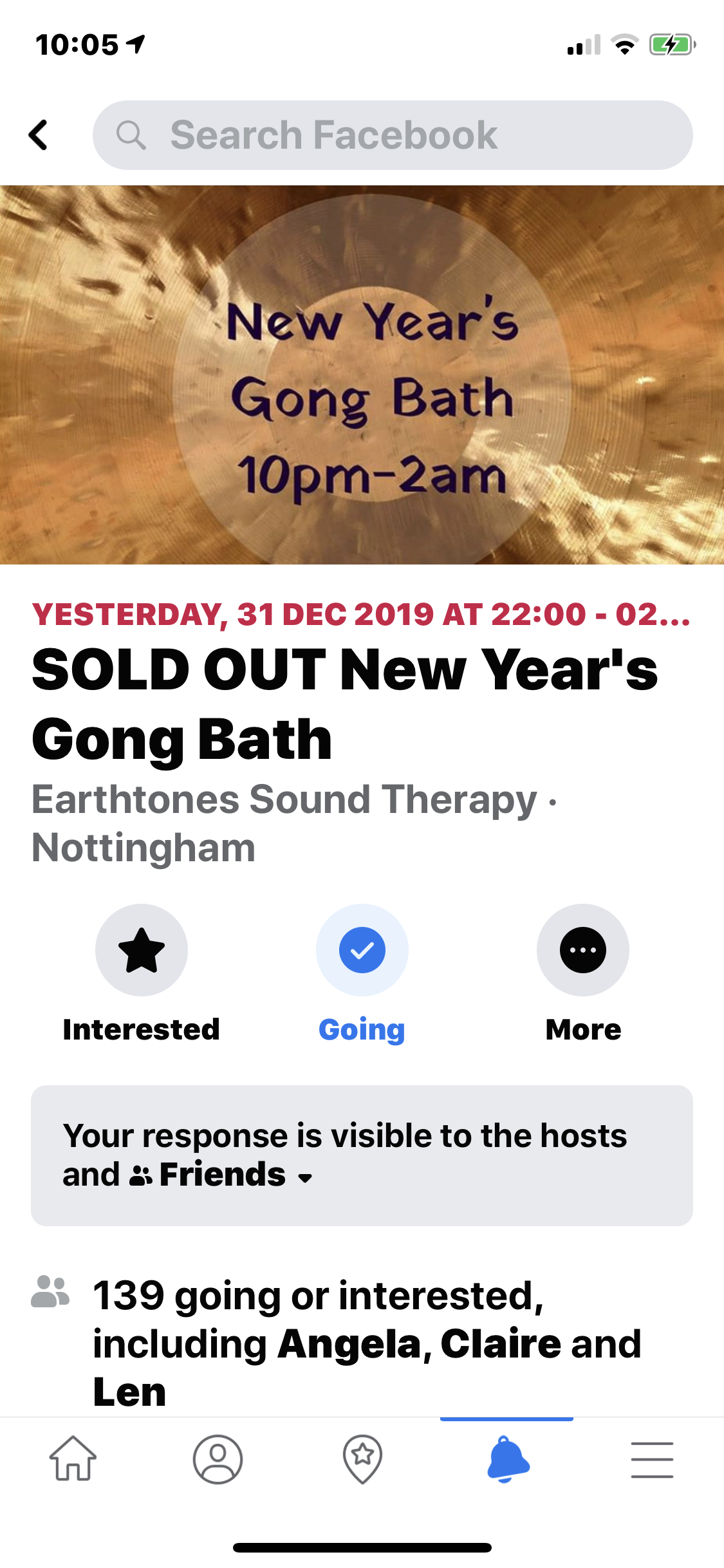This screenshot has height=1568, width=724.
Task: Switch to the Notifications bell tab
Action: point(507,1459)
